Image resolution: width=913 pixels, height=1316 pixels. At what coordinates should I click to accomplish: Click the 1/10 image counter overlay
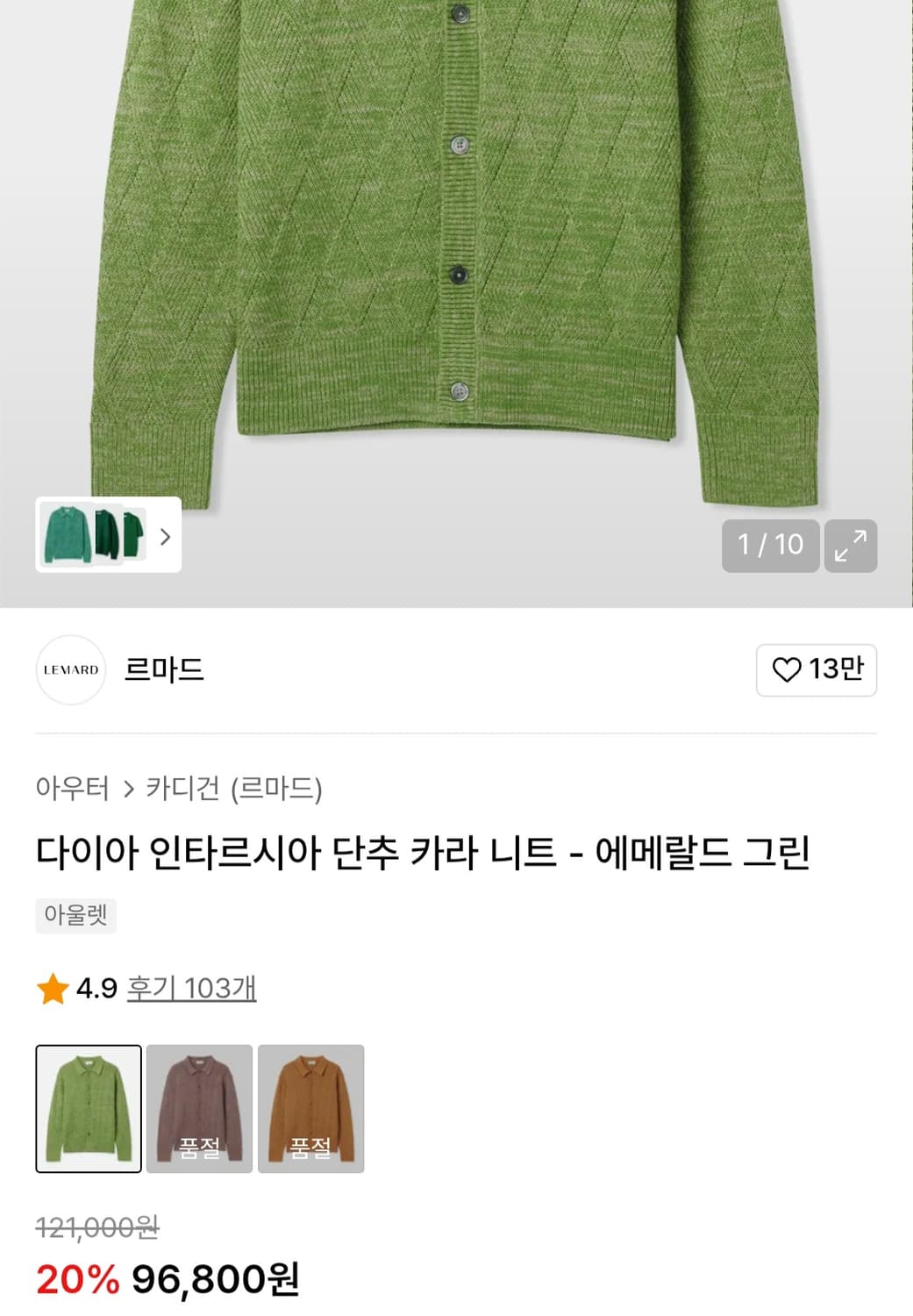click(x=770, y=546)
